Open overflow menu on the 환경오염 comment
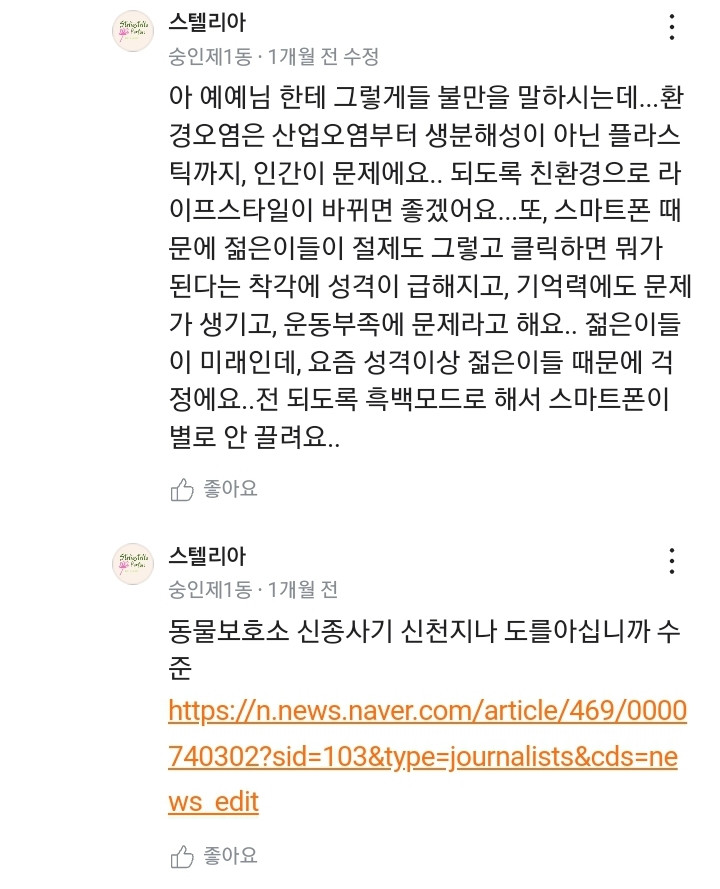Viewport: 720px width, 889px height. [671, 25]
